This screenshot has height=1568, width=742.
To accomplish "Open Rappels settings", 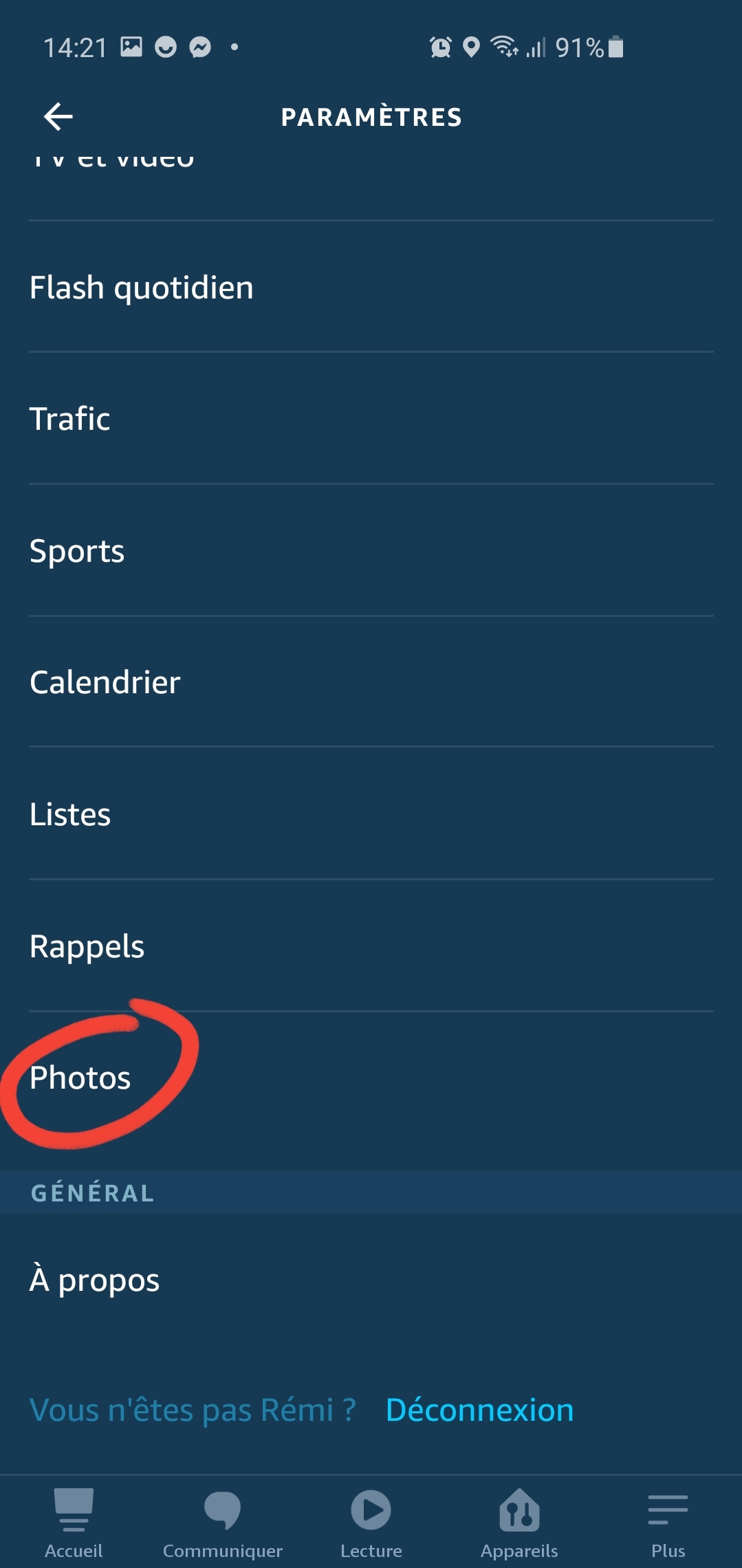I will coord(371,946).
